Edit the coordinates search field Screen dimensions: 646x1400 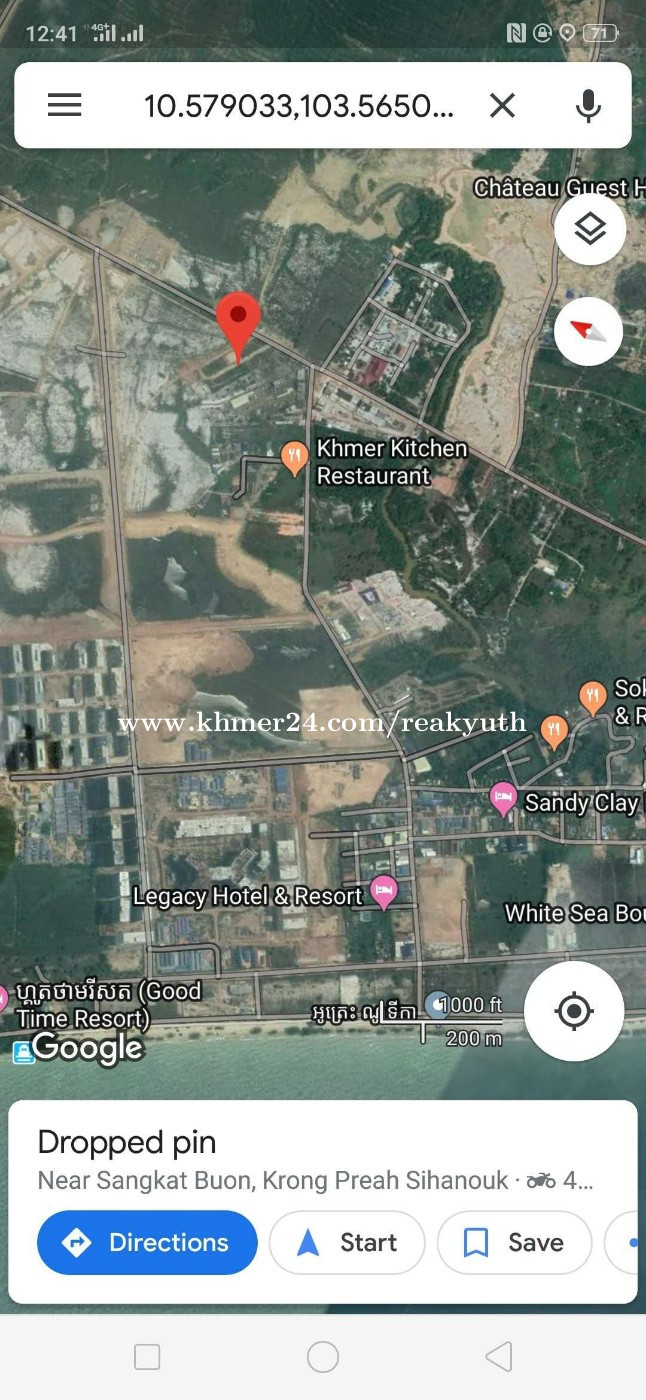[299, 105]
